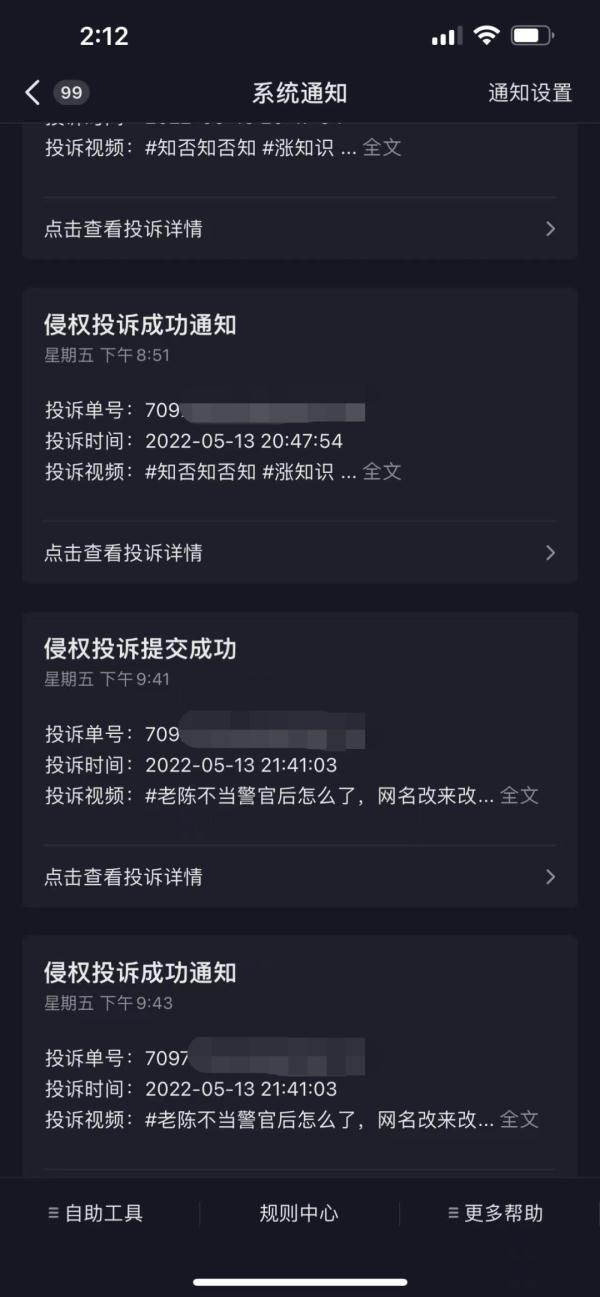Open the 自助工具 menu at the bottom

[96, 1213]
